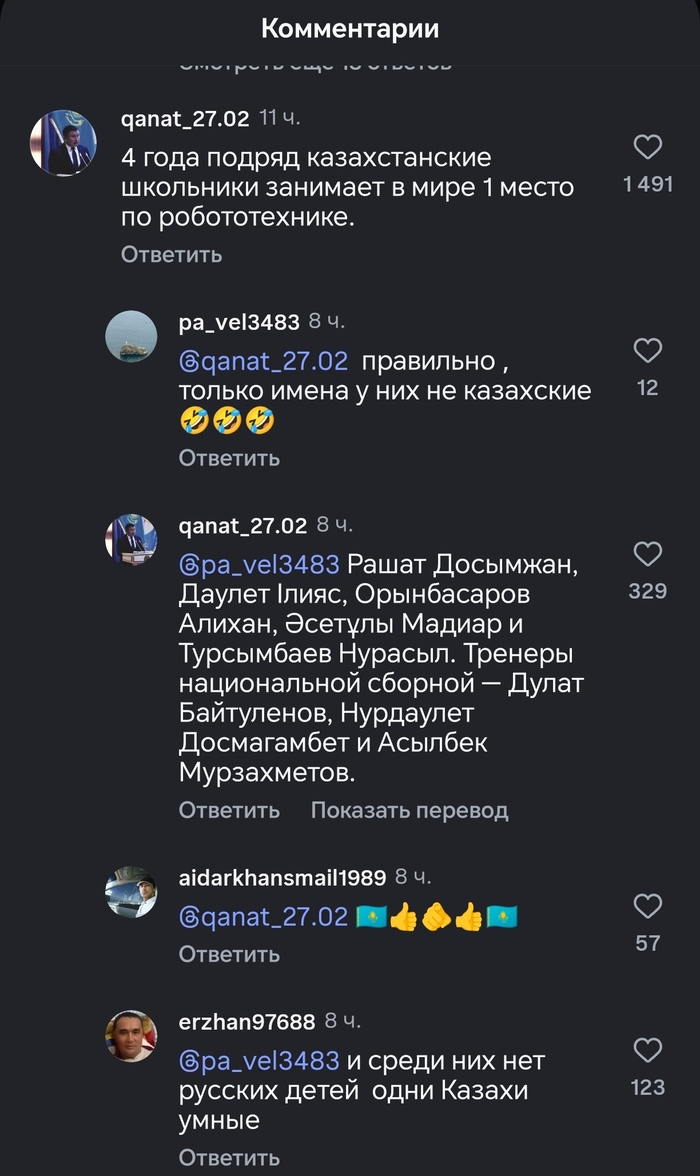Like aidarkhansmail1989's flag emoji comment

pos(648,907)
